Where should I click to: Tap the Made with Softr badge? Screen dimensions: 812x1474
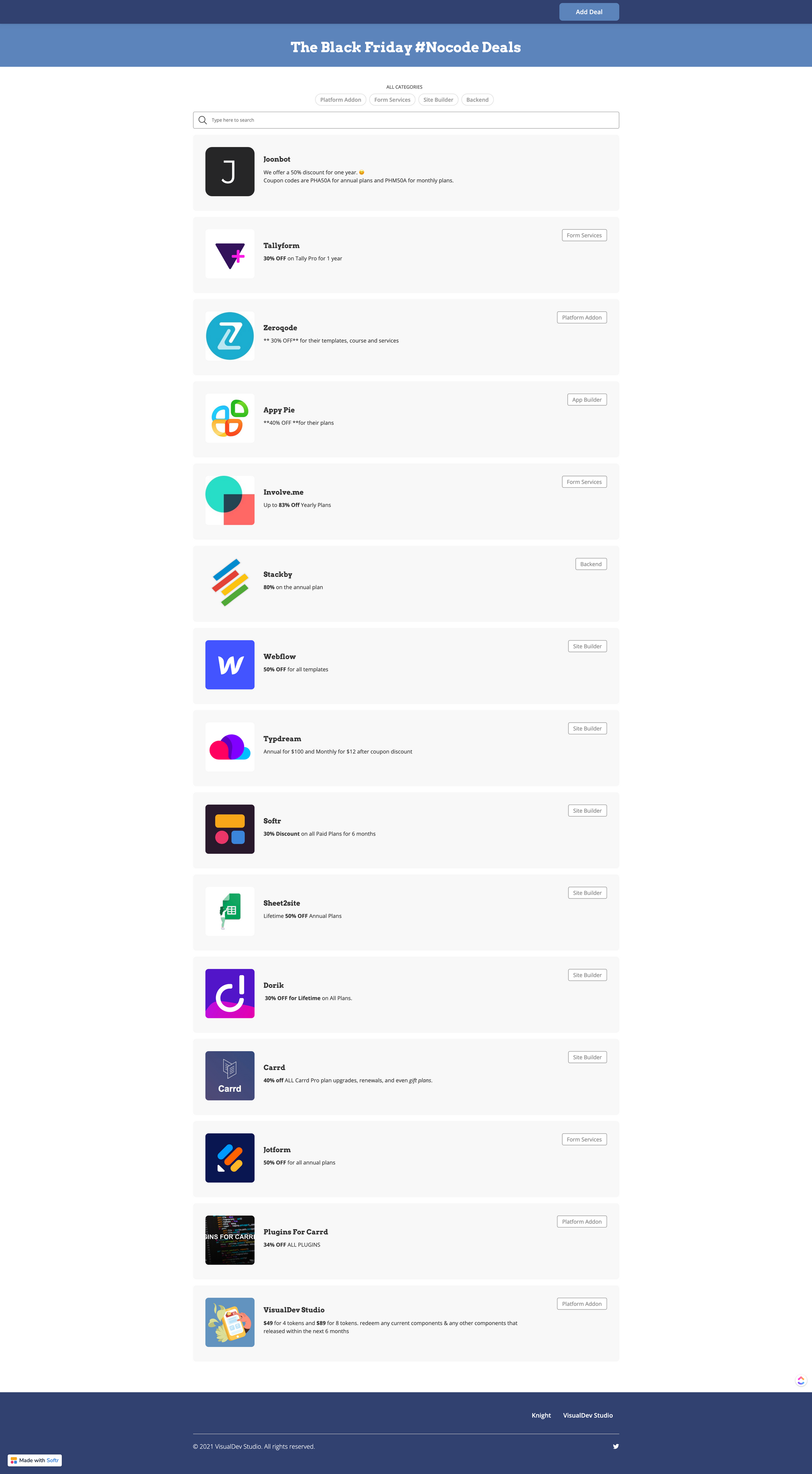(35, 1460)
